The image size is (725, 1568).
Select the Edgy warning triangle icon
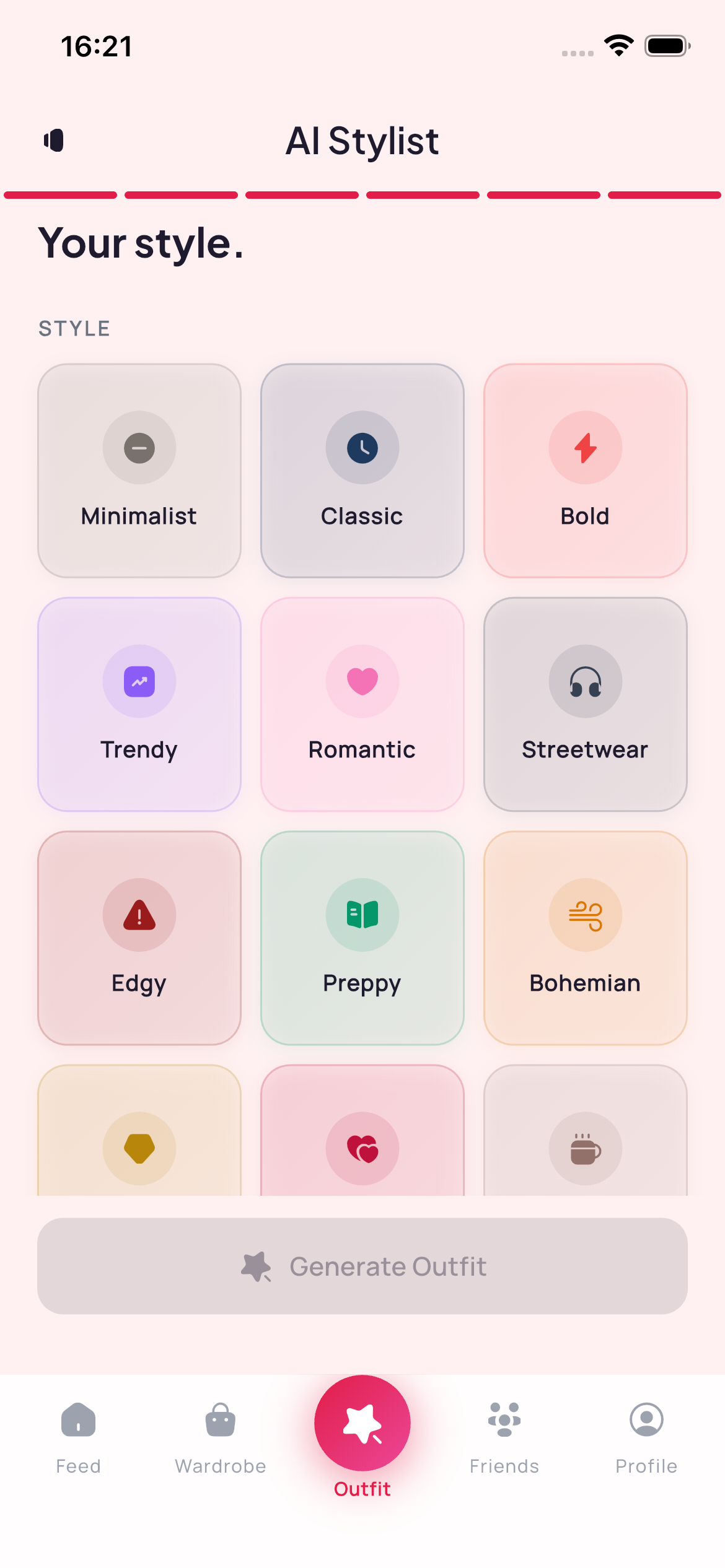(139, 915)
